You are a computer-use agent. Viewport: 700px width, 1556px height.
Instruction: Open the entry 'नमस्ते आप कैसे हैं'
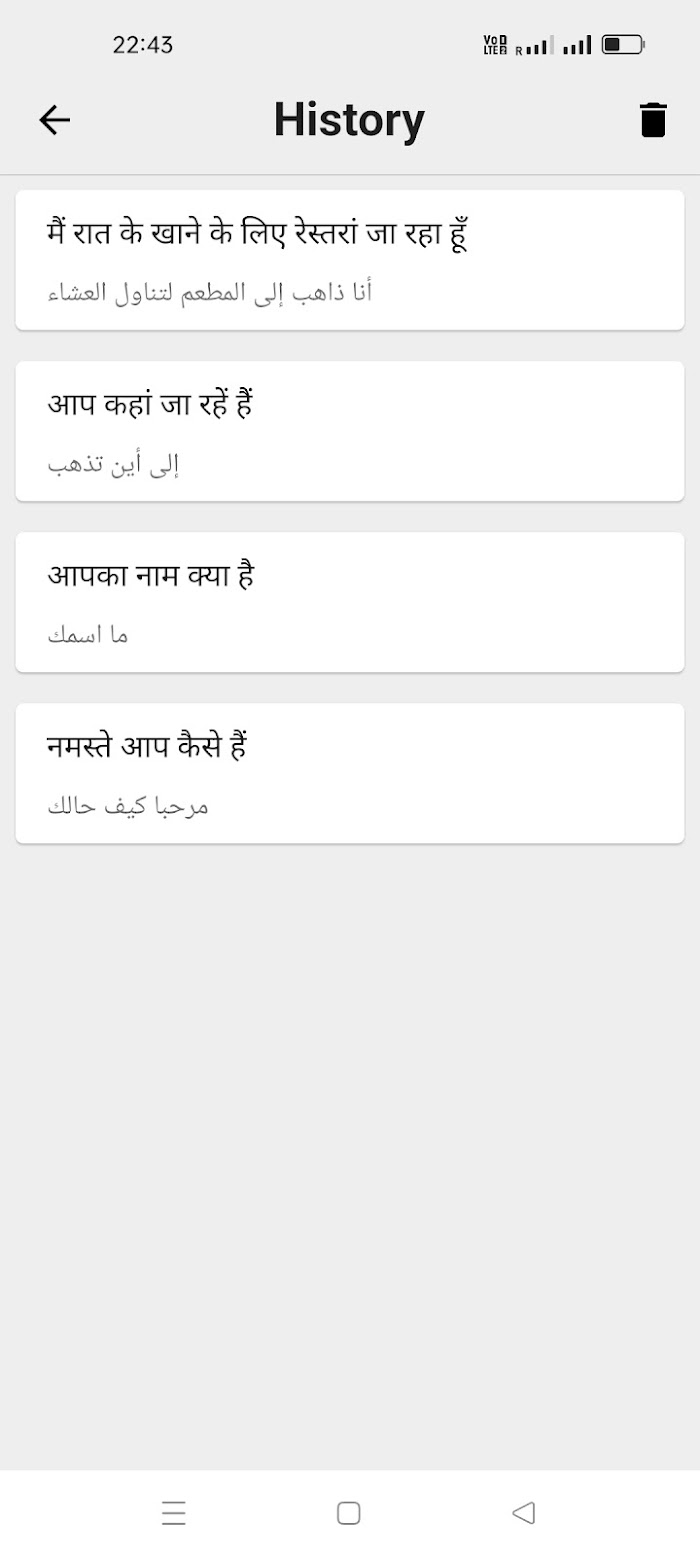click(350, 773)
